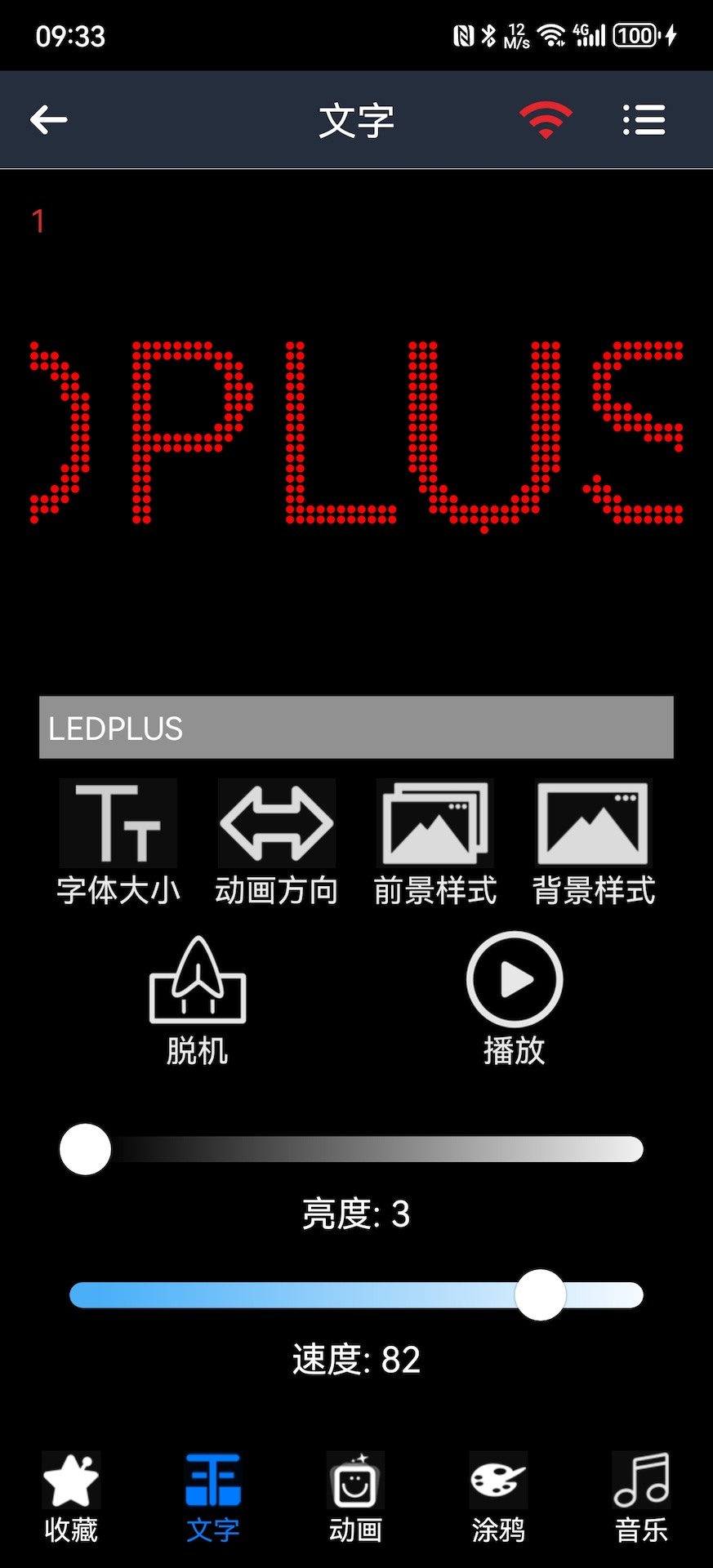
Task: Click the LEDPLUS text input field
Action: pos(356,728)
